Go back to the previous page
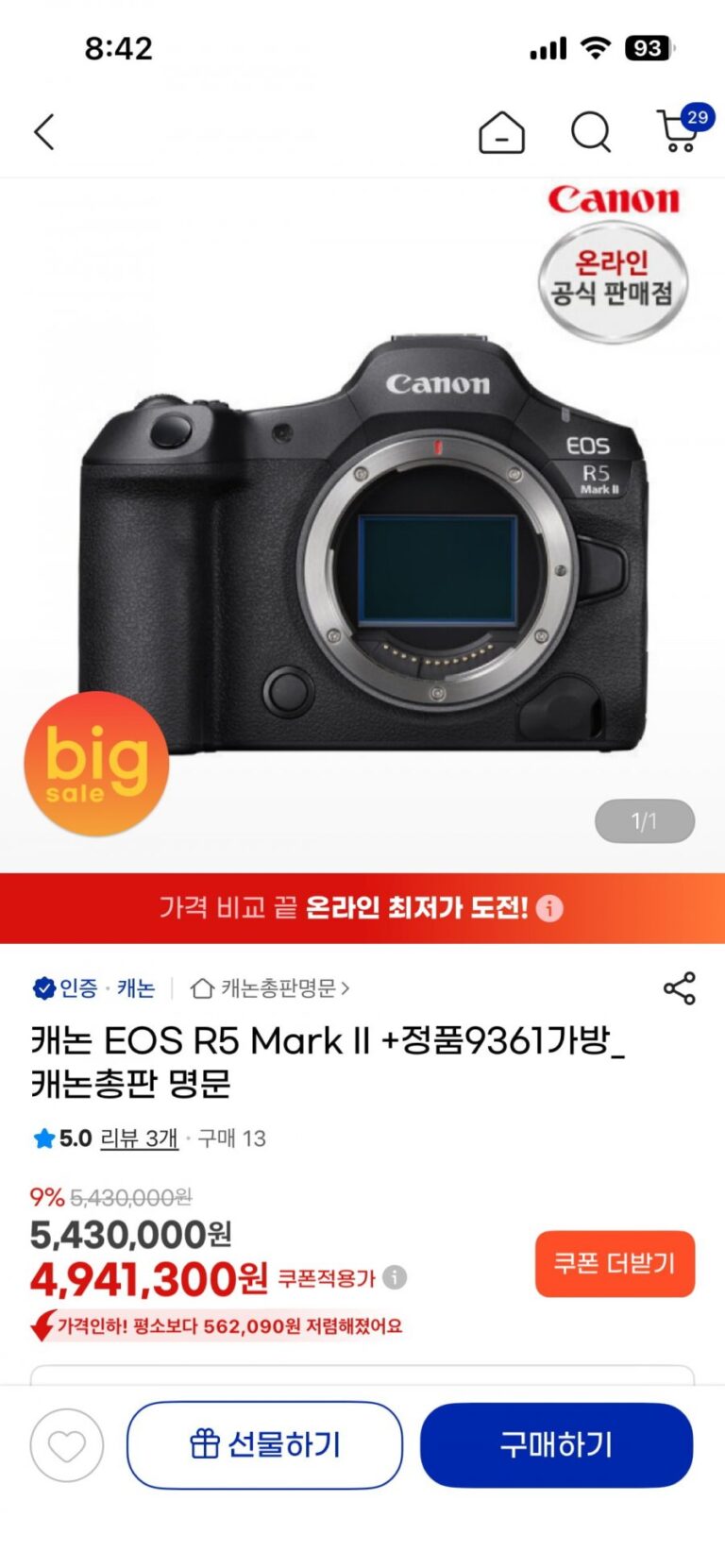 44,132
